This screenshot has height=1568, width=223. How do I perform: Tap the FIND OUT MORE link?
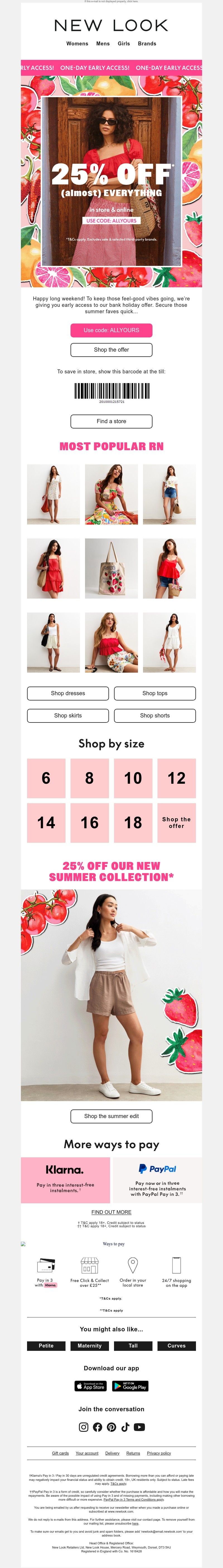coord(111,1212)
